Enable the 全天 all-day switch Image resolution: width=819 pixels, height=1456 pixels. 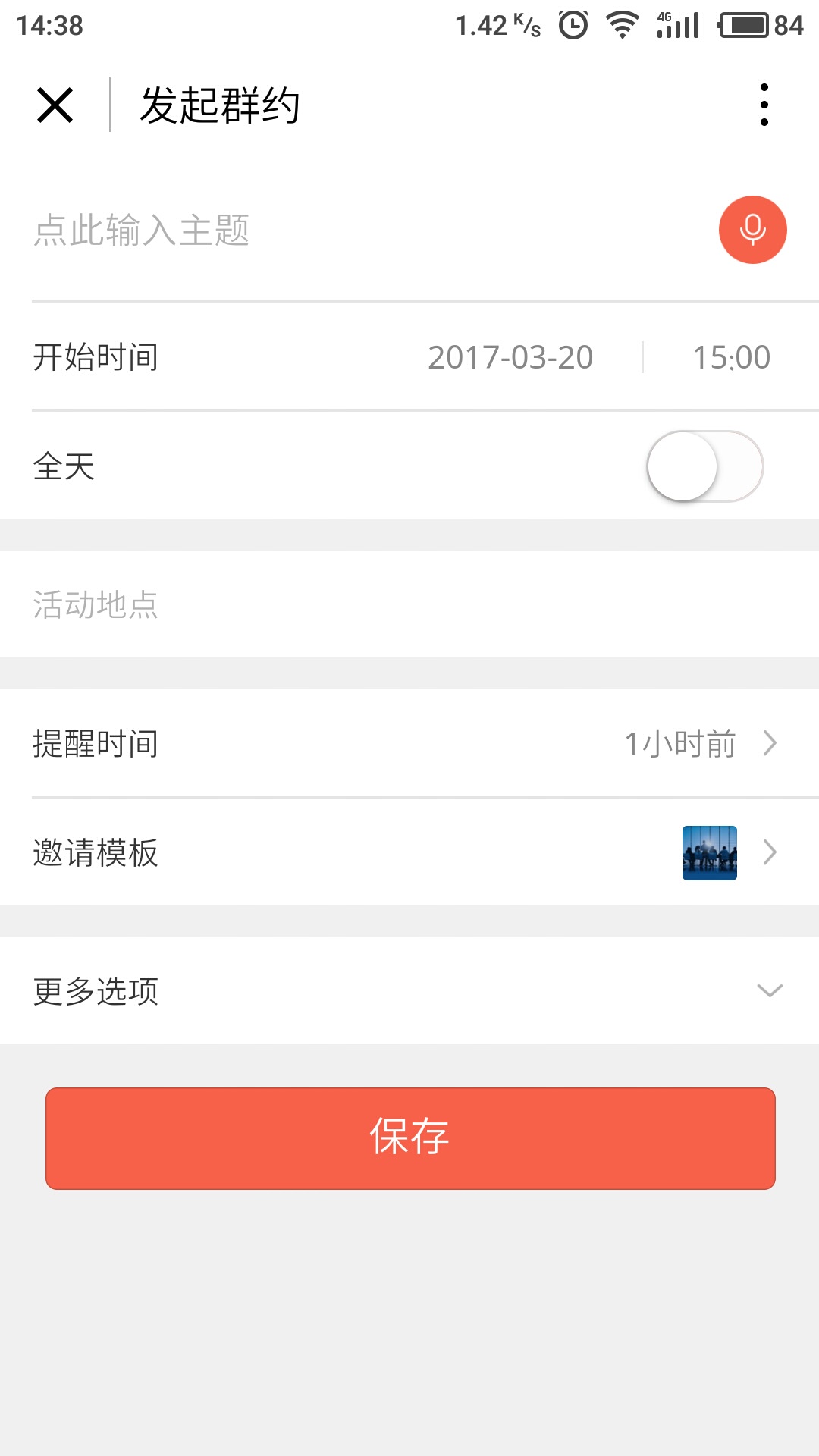pyautogui.click(x=704, y=466)
